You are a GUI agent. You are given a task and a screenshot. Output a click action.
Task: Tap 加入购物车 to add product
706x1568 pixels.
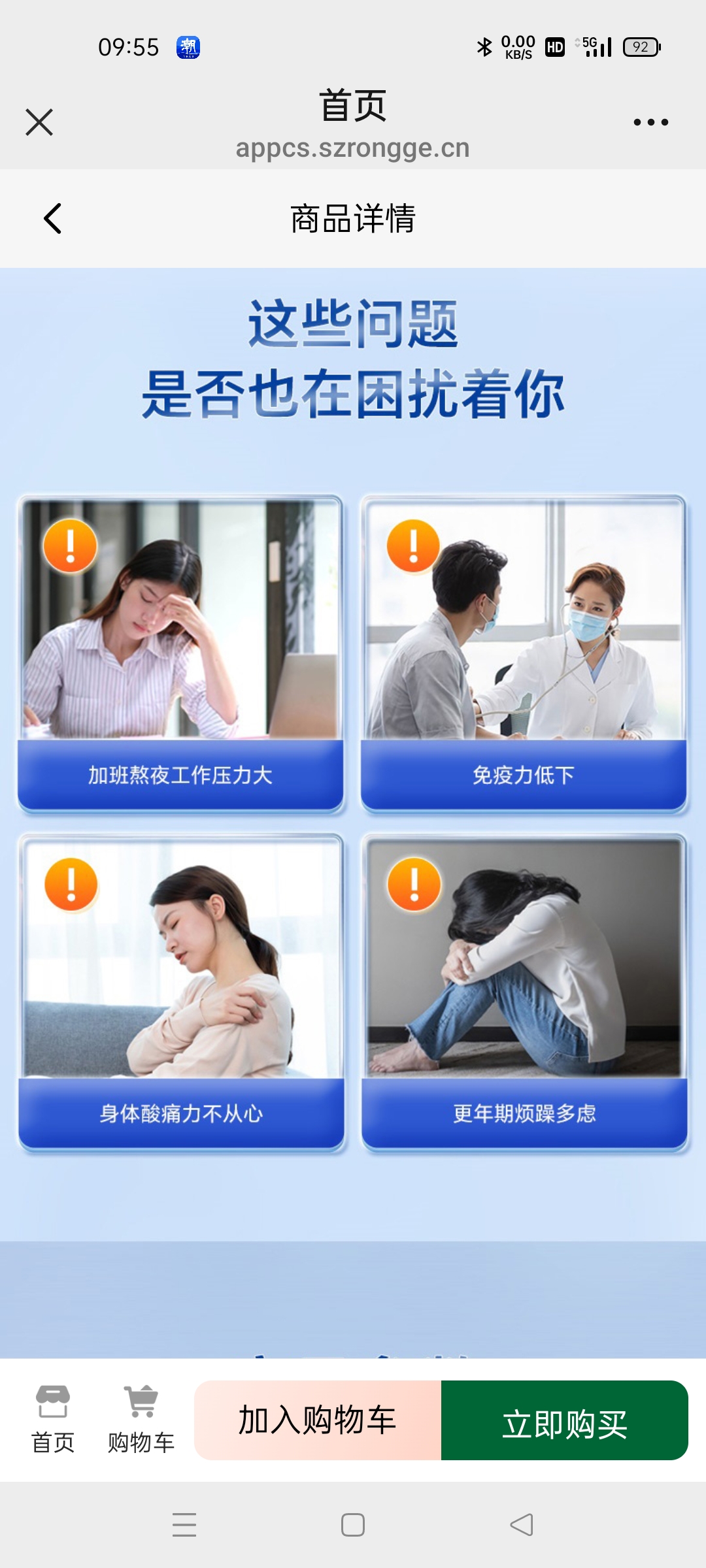pyautogui.click(x=318, y=1420)
